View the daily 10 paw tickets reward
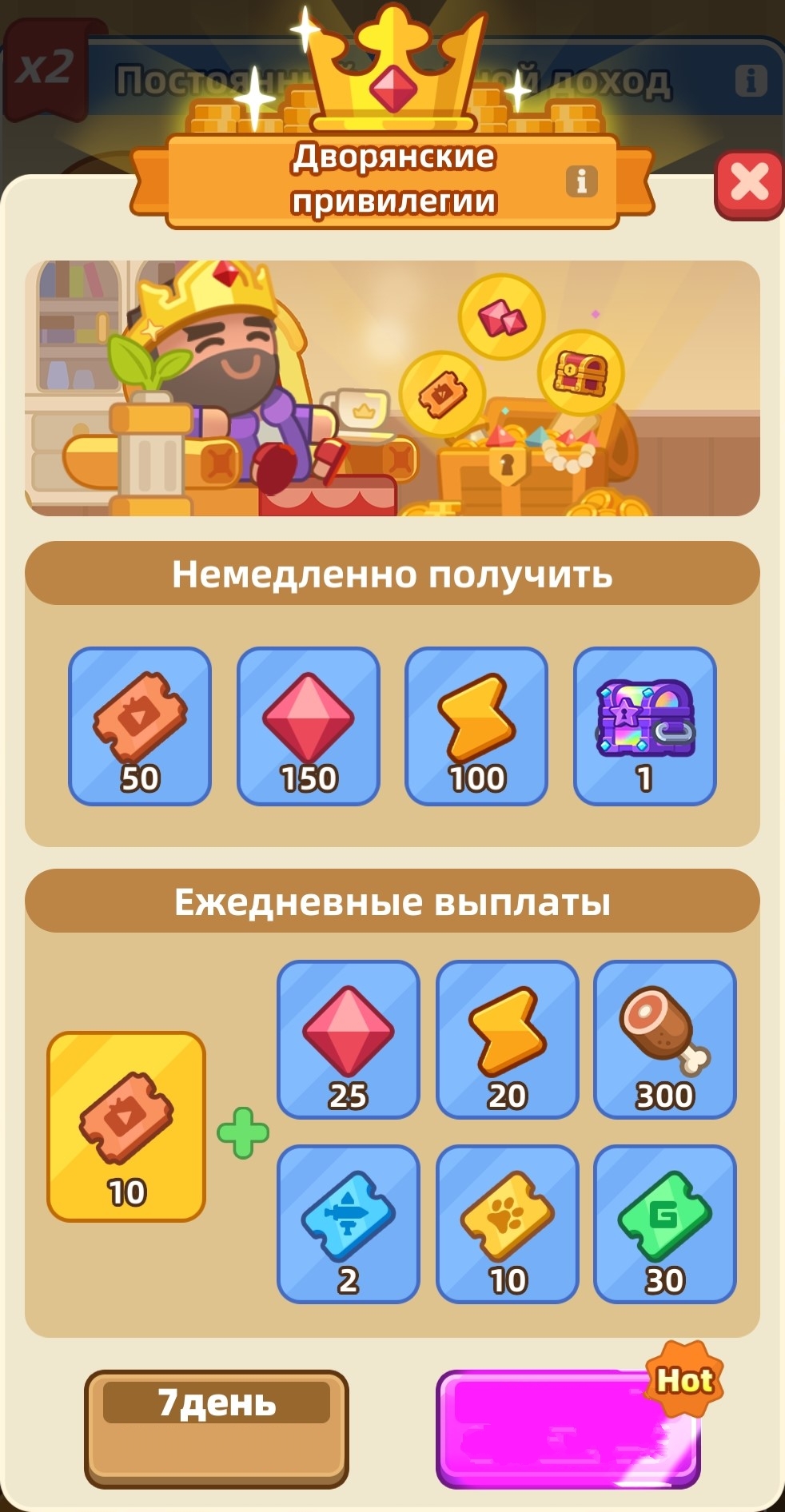The height and width of the screenshot is (1512, 785). [x=507, y=1224]
